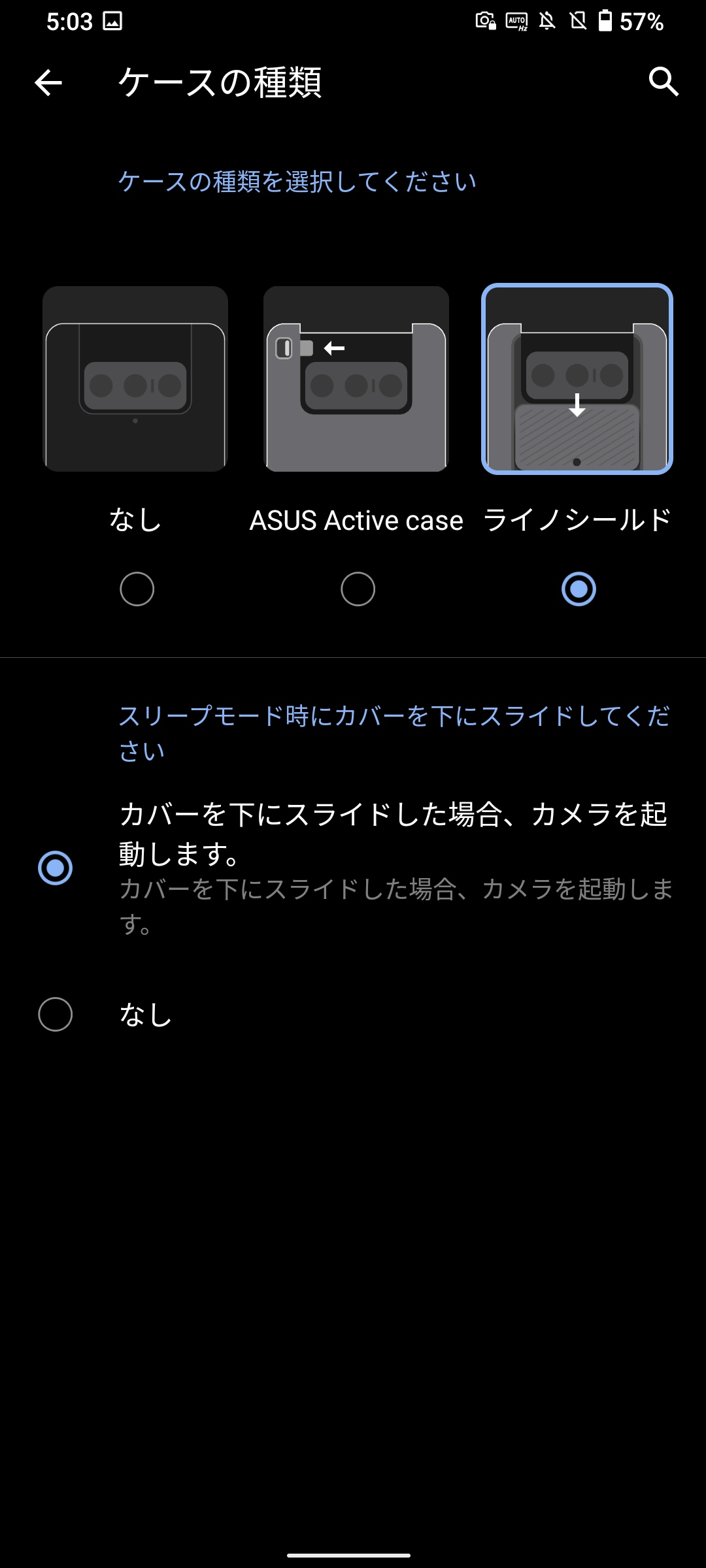
Task: Open the search icon in app bar
Action: point(664,82)
